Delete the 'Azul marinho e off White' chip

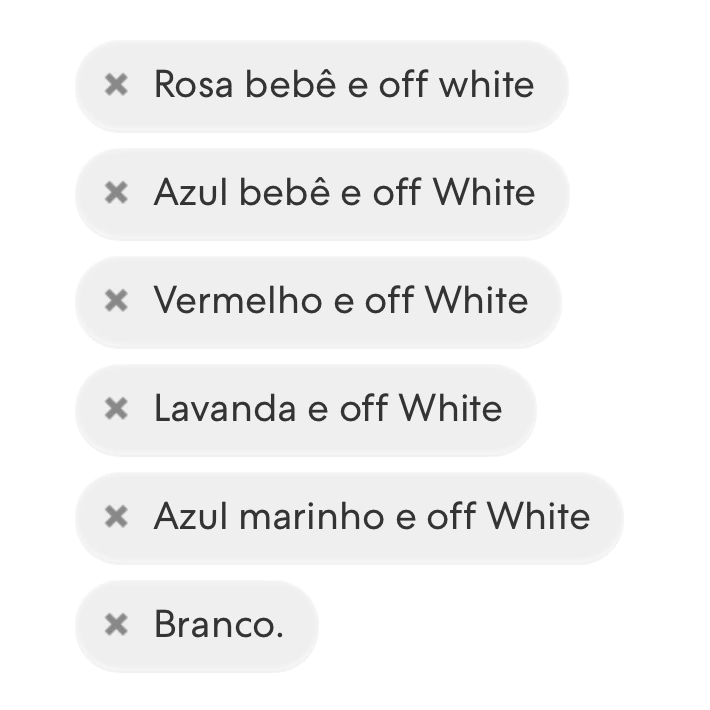(x=116, y=517)
